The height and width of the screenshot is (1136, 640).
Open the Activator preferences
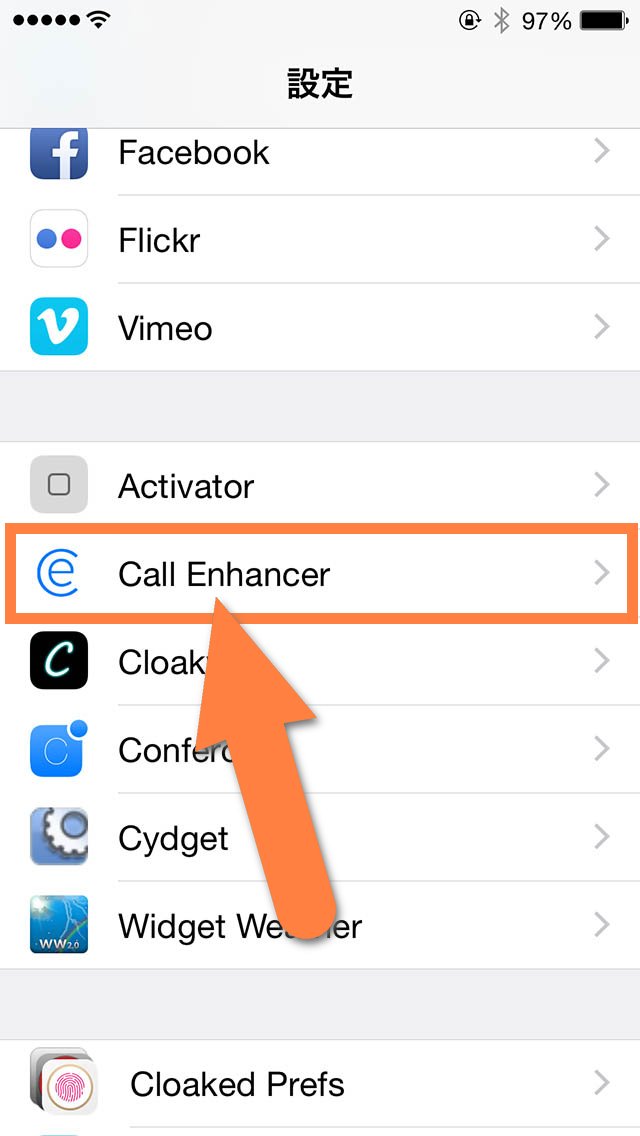pyautogui.click(x=320, y=485)
